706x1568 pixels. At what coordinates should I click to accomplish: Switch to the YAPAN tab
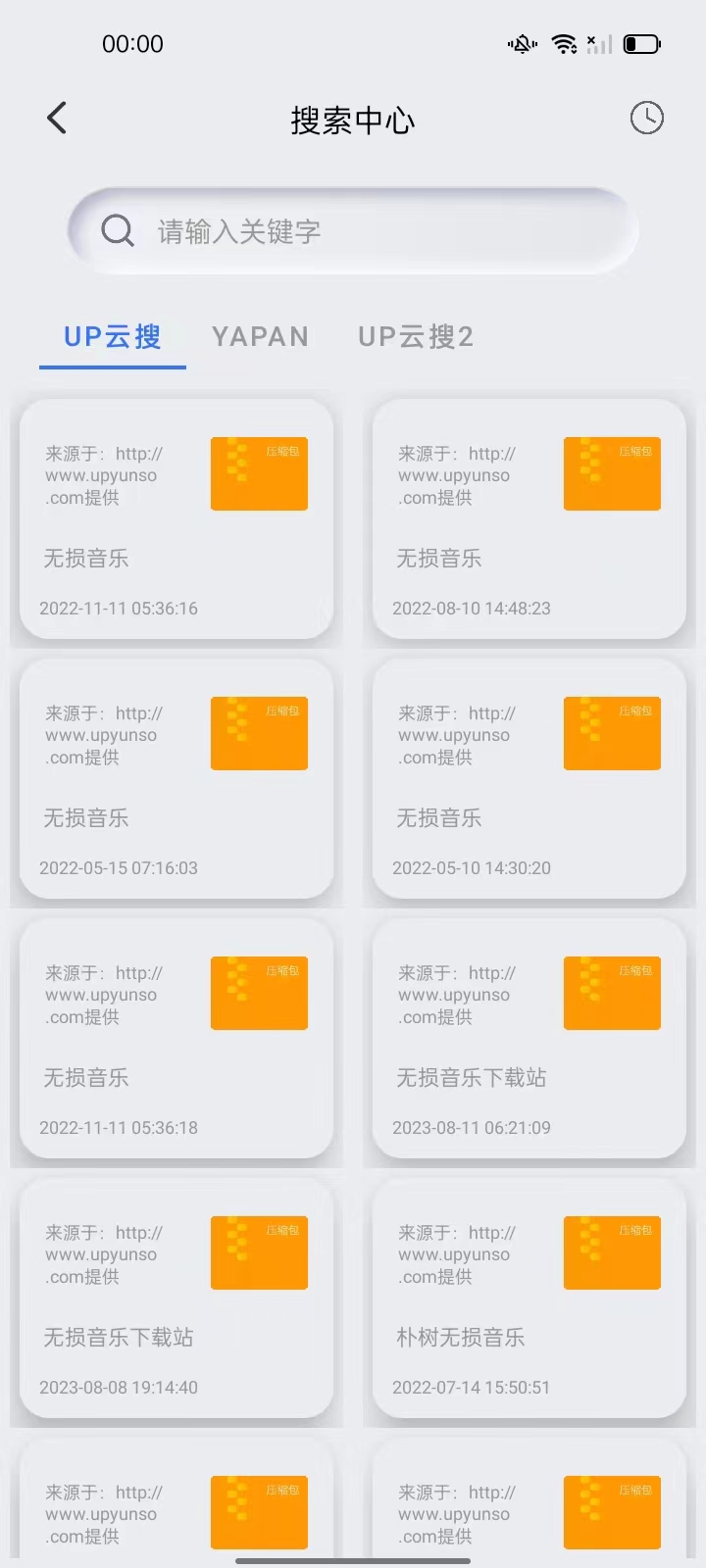pos(261,336)
